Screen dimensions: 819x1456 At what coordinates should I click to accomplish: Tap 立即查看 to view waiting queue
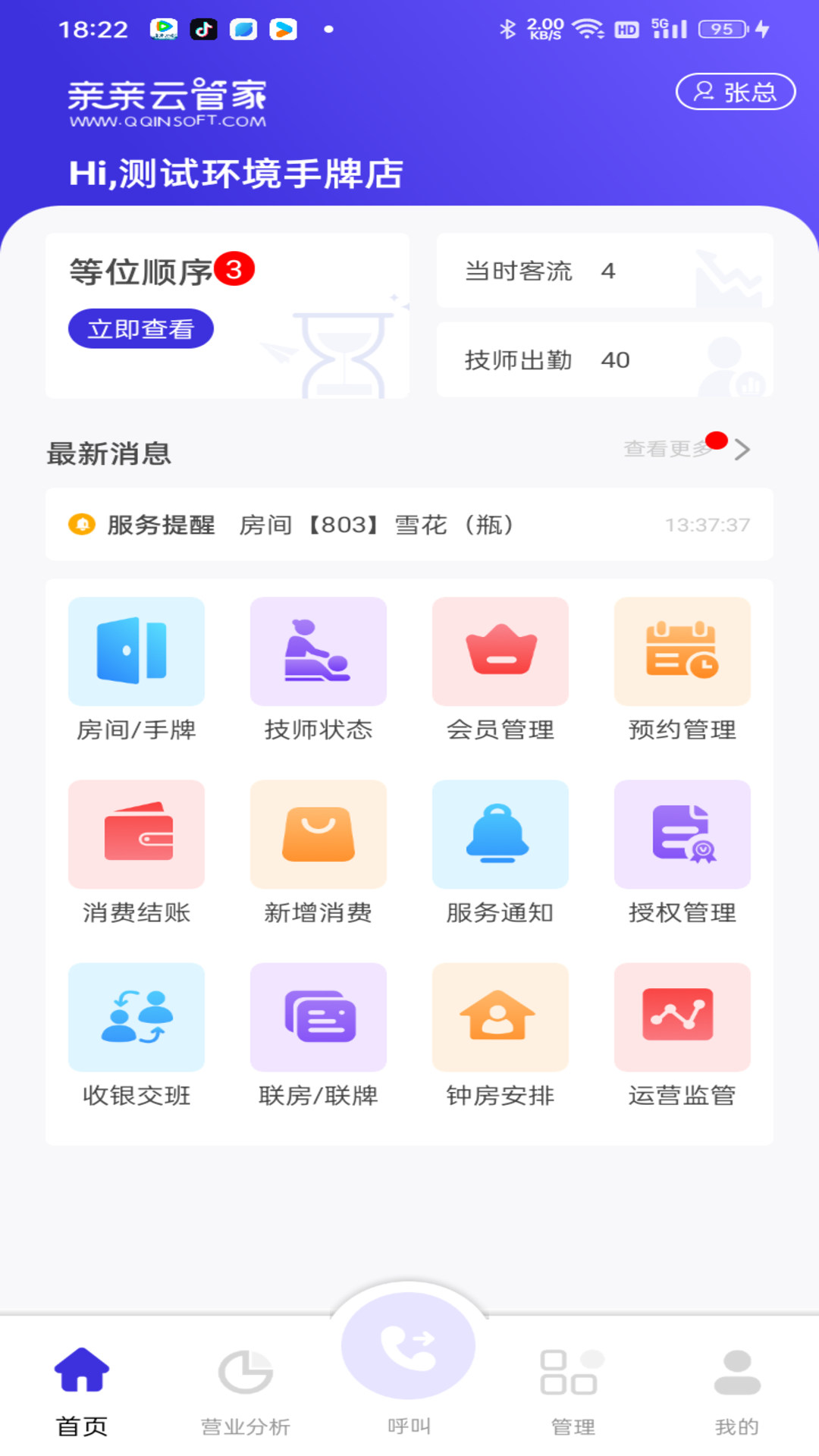coord(141,329)
